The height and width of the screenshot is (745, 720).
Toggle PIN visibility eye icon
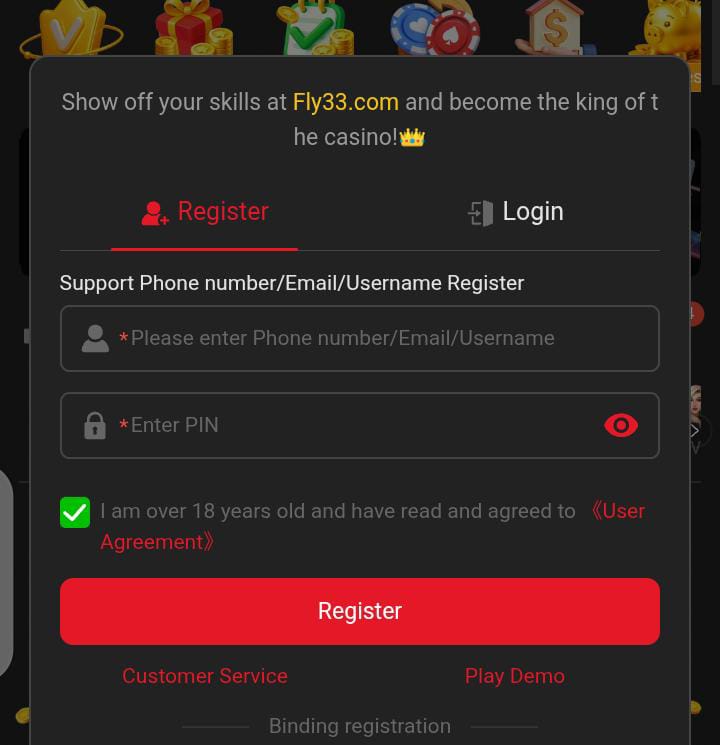pyautogui.click(x=621, y=425)
